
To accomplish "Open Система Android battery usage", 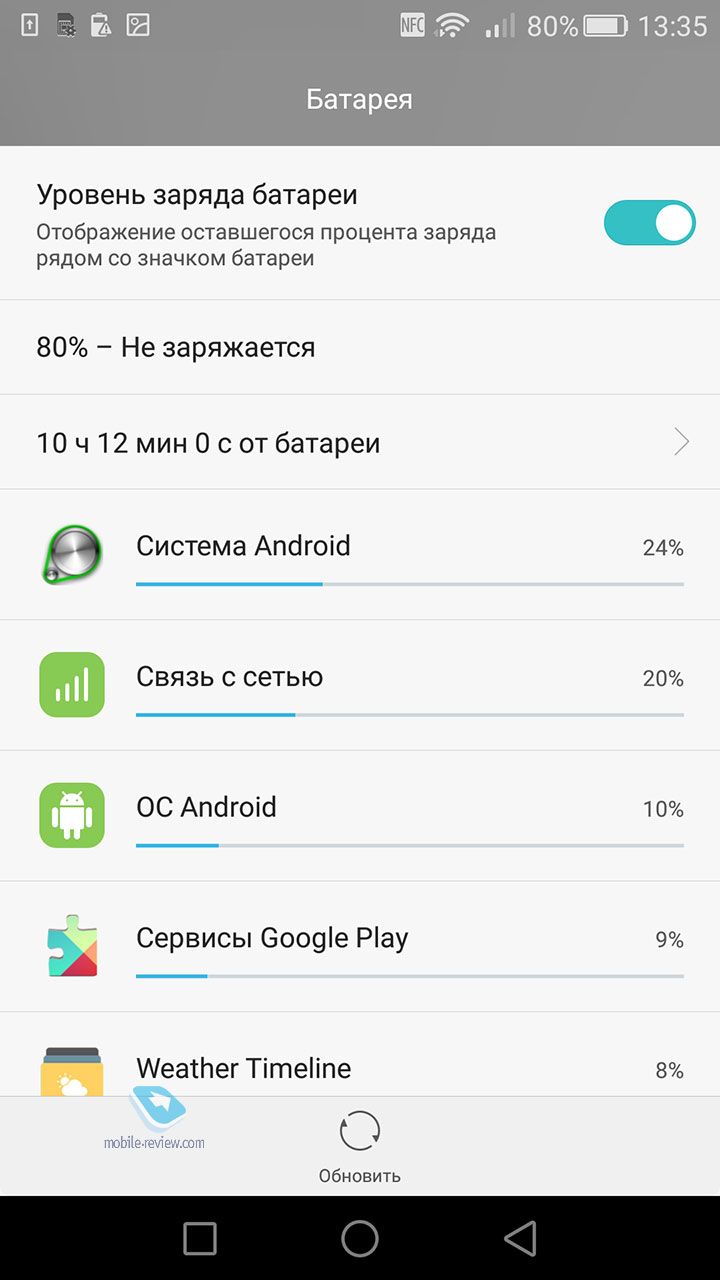I will coord(360,555).
